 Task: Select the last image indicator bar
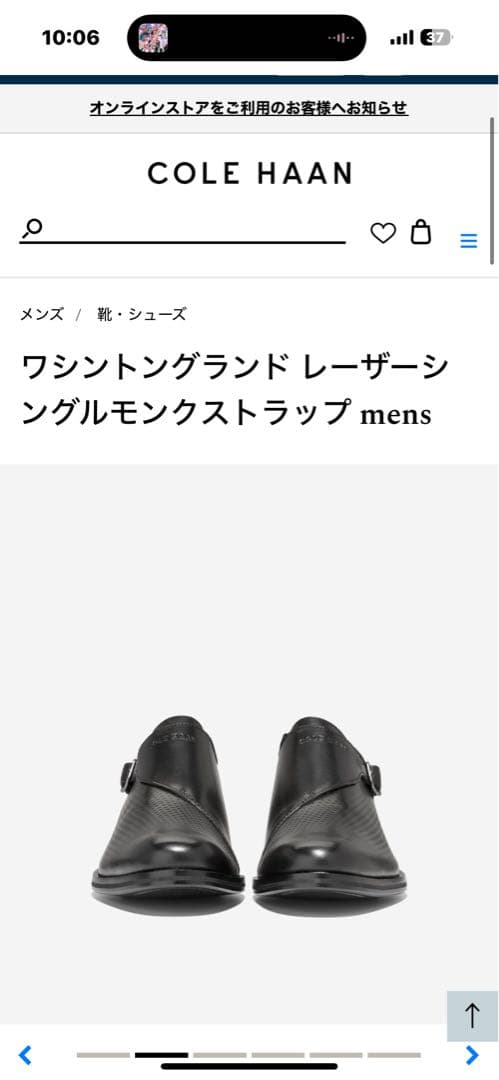pyautogui.click(x=394, y=1055)
